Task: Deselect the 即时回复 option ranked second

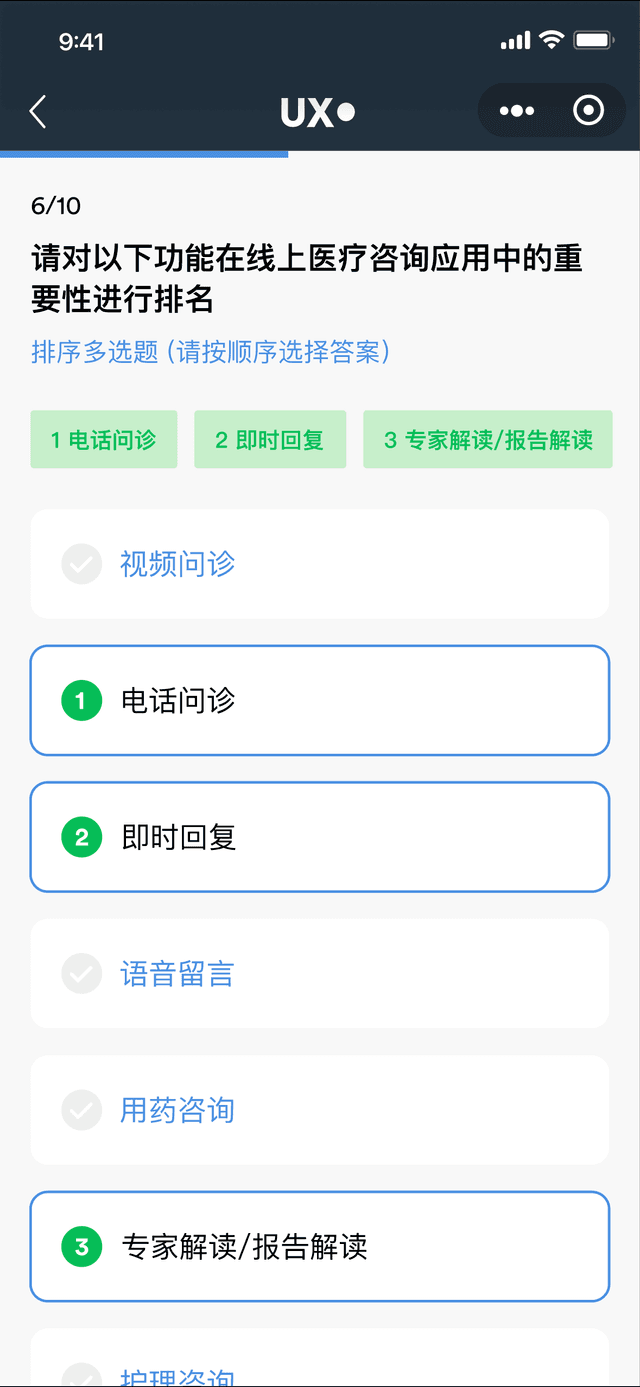Action: click(320, 837)
